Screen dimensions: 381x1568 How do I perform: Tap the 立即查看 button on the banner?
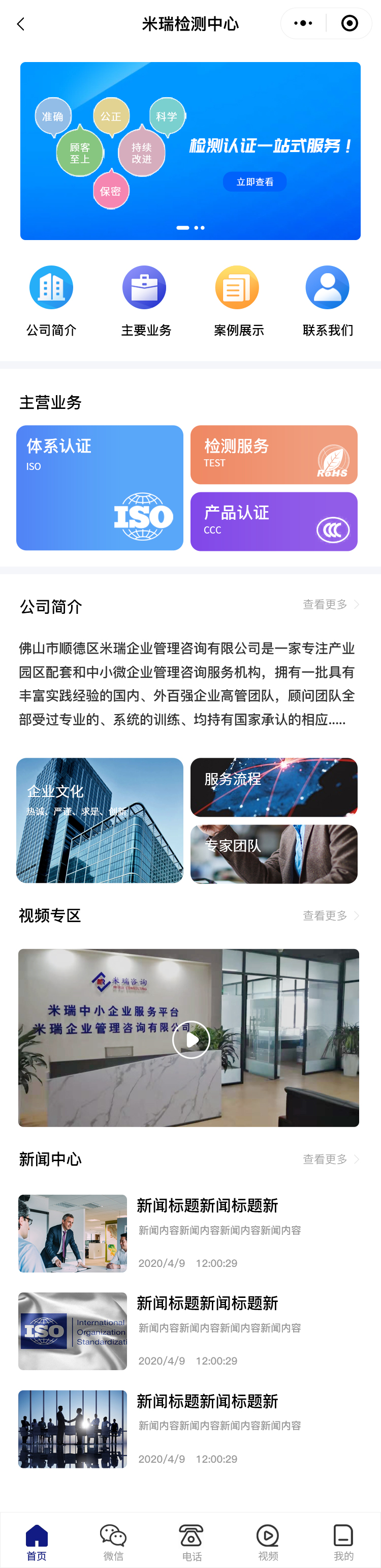pos(255,182)
